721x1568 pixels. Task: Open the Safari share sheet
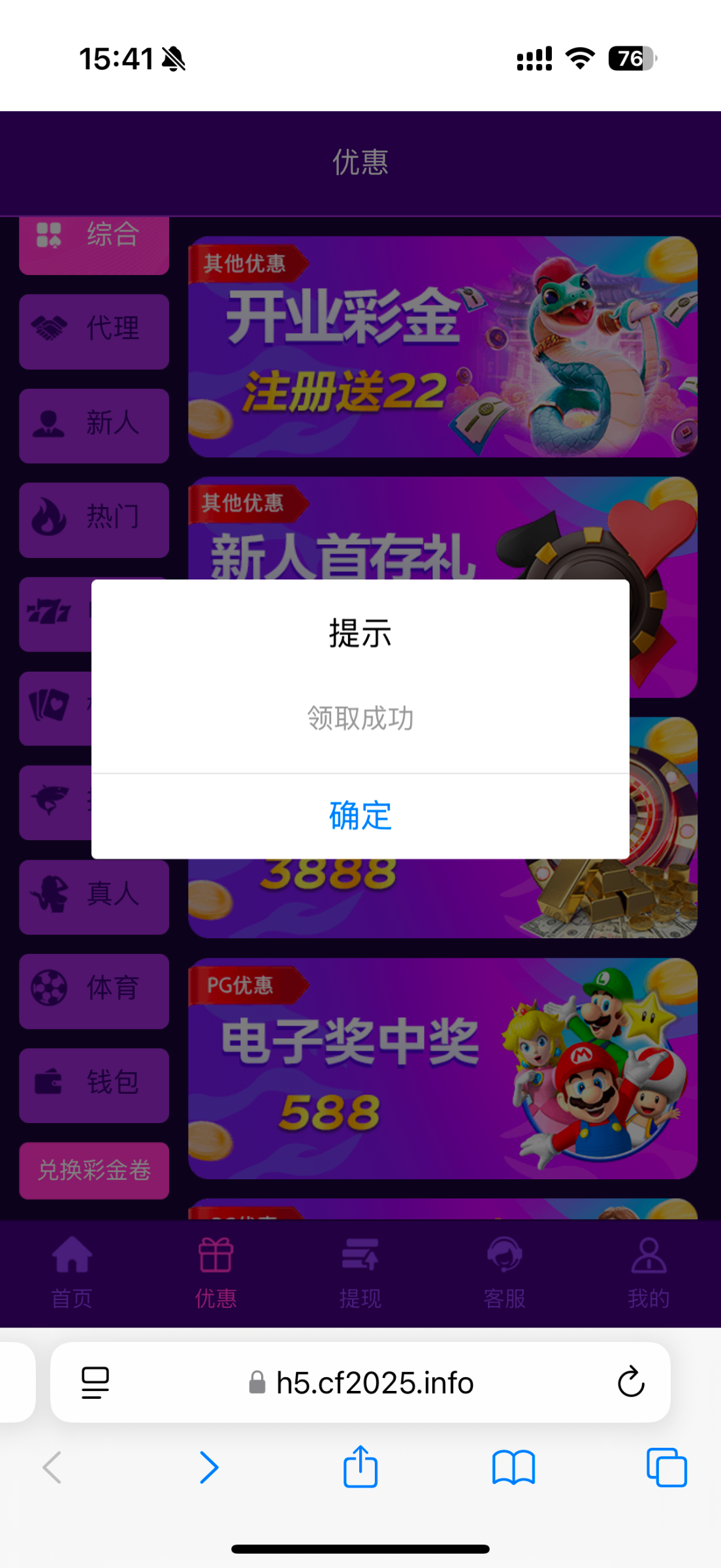click(x=360, y=1467)
